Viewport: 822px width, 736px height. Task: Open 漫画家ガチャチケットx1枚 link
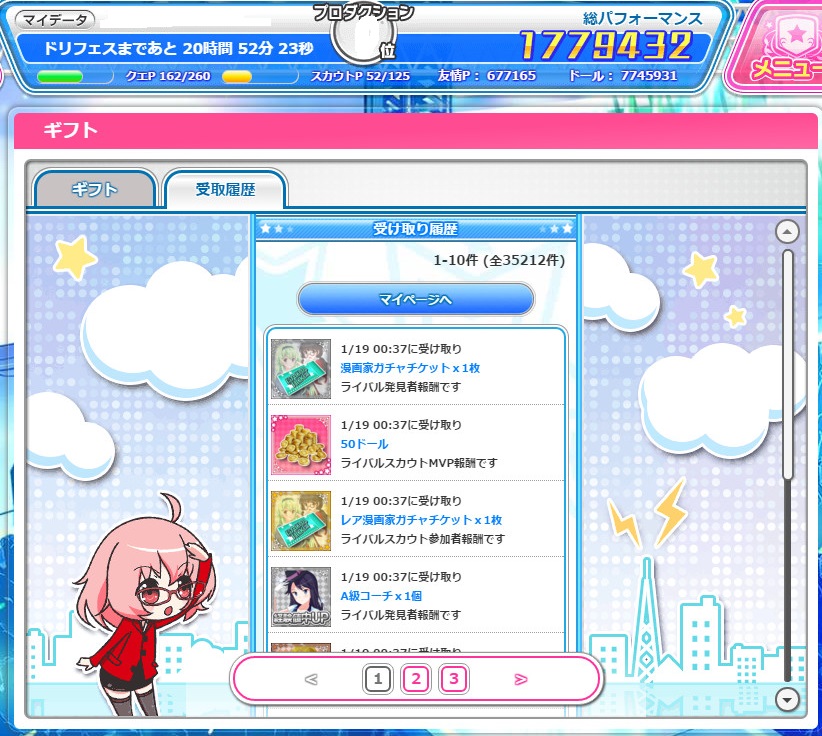tap(410, 368)
